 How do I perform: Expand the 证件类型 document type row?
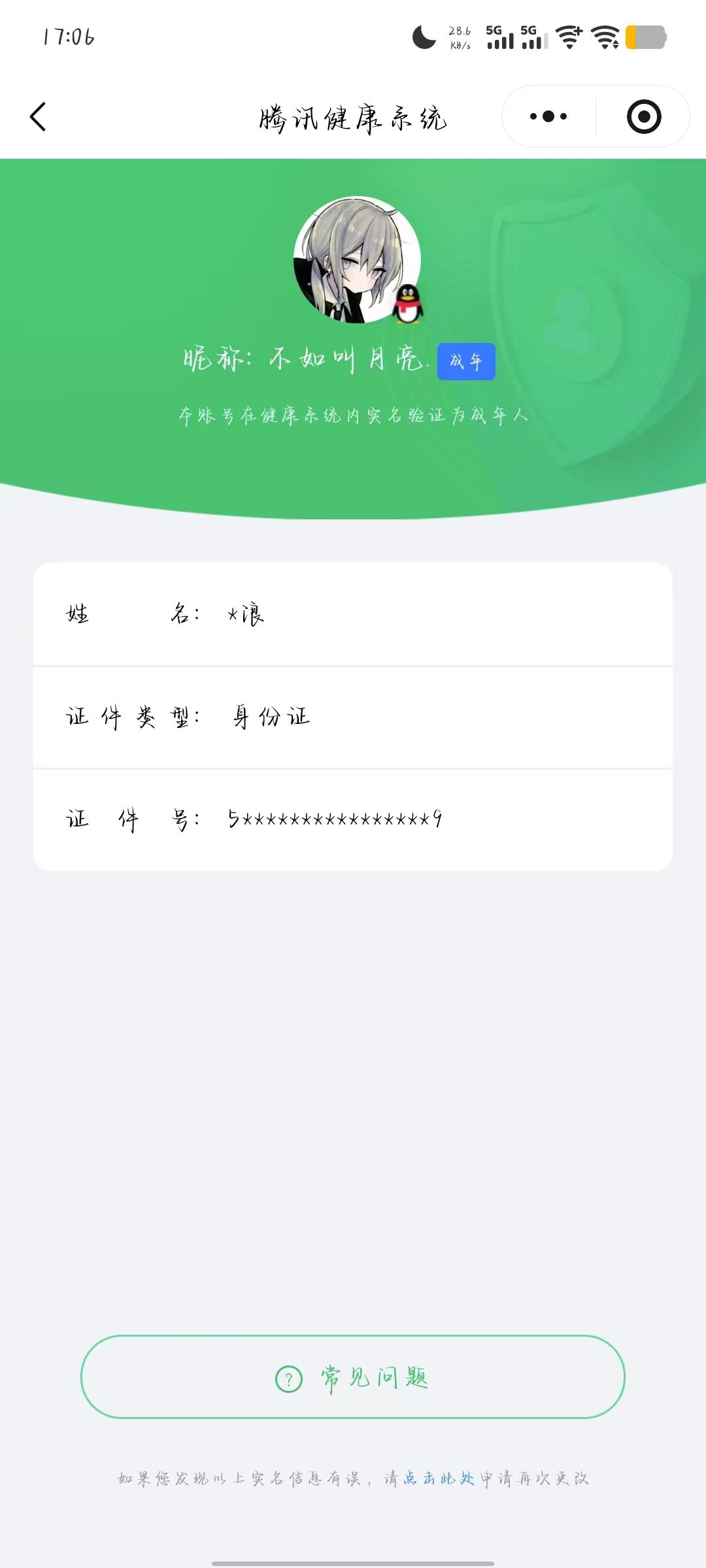click(x=353, y=716)
